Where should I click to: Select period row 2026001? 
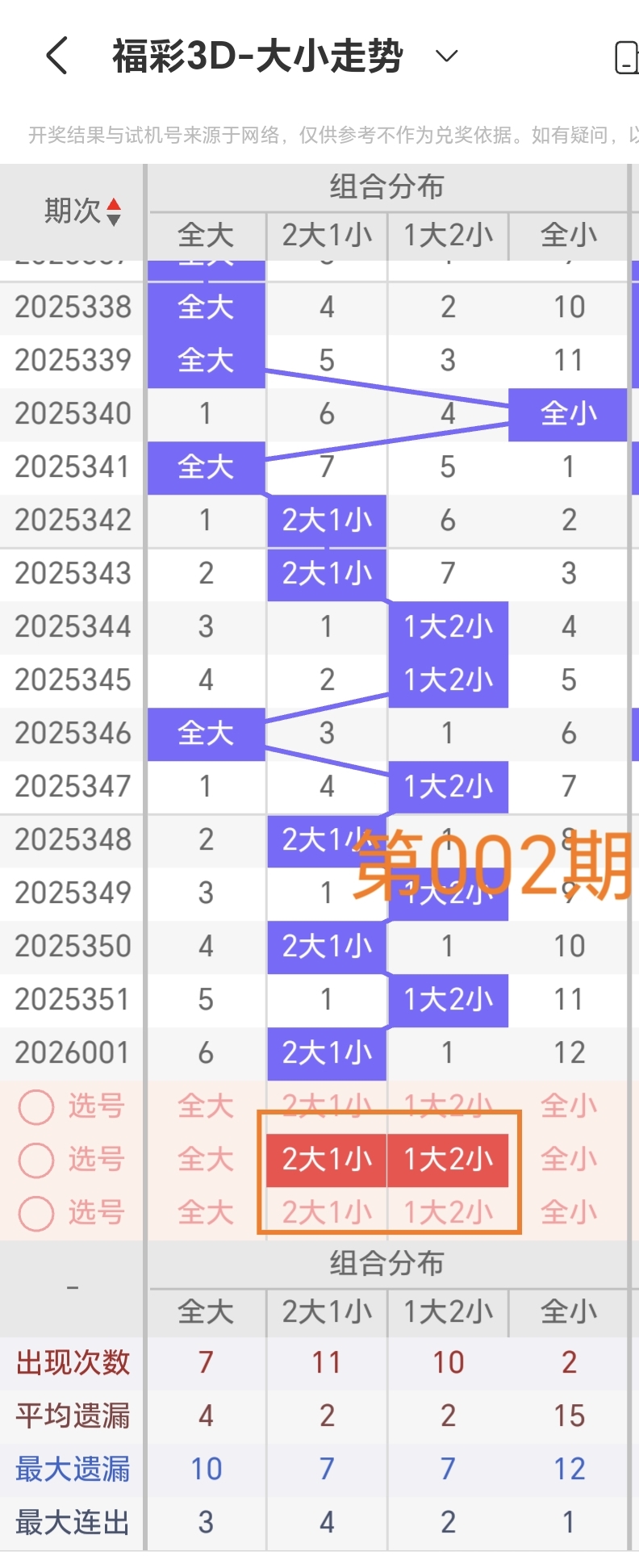point(72,1052)
